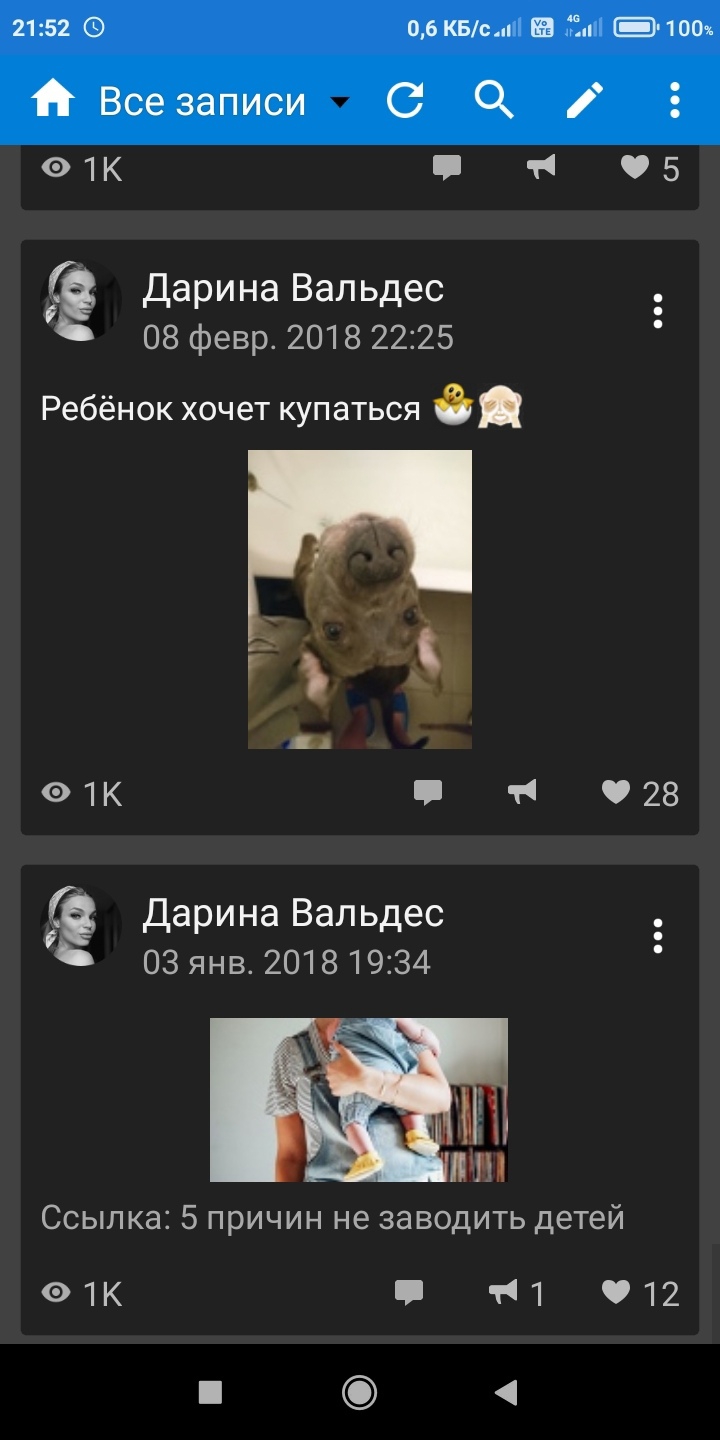The width and height of the screenshot is (720, 1440).
Task: Like the "Ребёнок хочет купаться" post
Action: 640,793
